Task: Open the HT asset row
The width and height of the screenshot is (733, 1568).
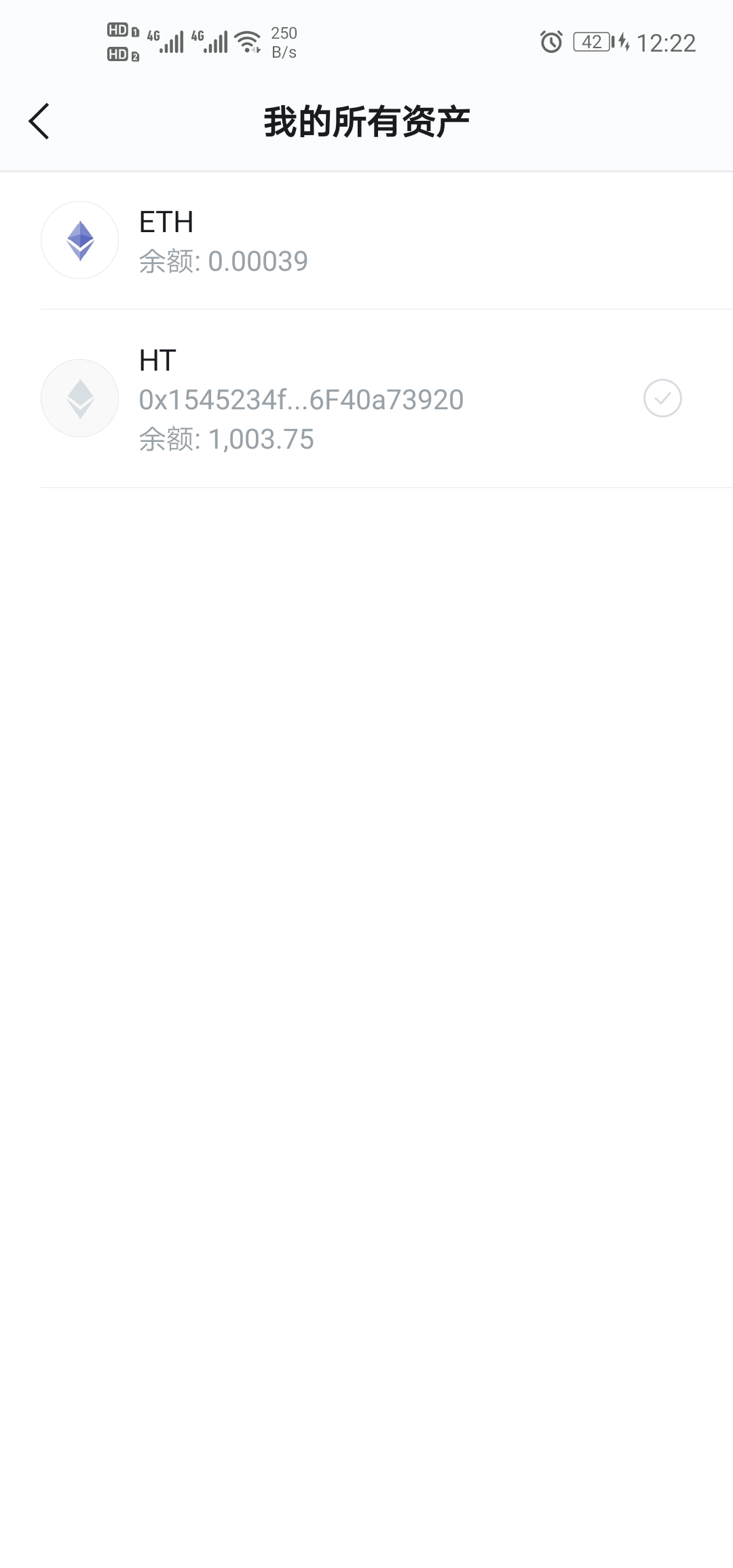Action: coord(366,399)
